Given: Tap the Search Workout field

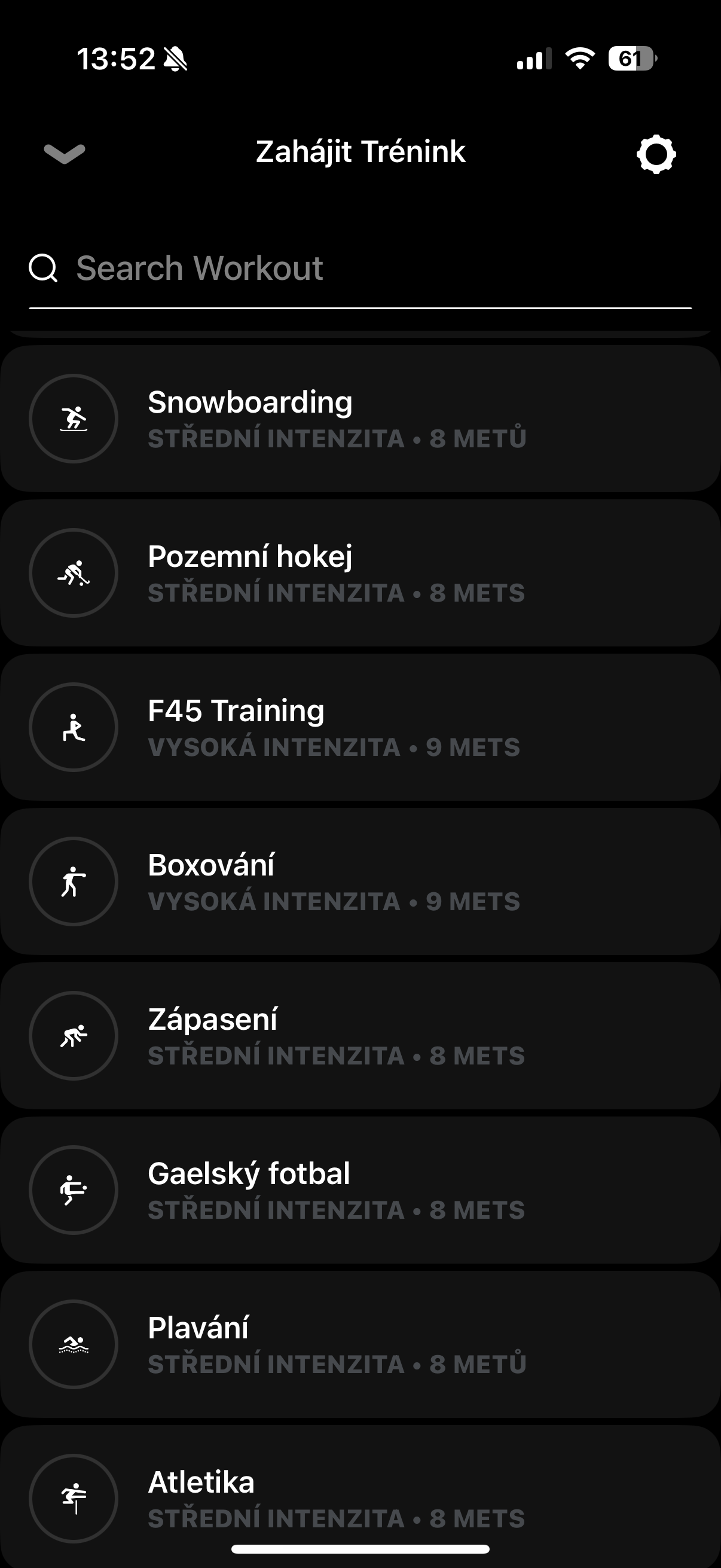Looking at the screenshot, I should [359, 269].
